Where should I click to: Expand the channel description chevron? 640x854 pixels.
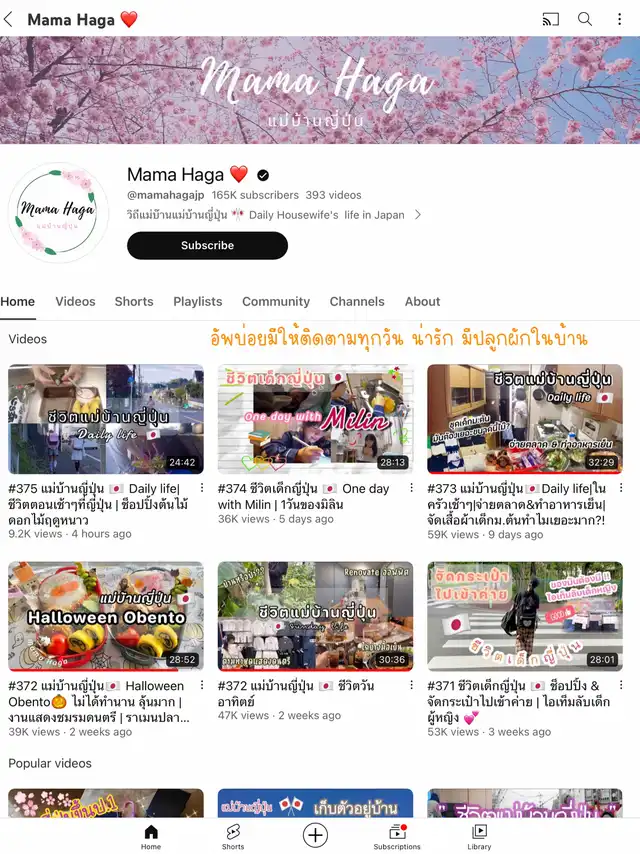(x=418, y=215)
